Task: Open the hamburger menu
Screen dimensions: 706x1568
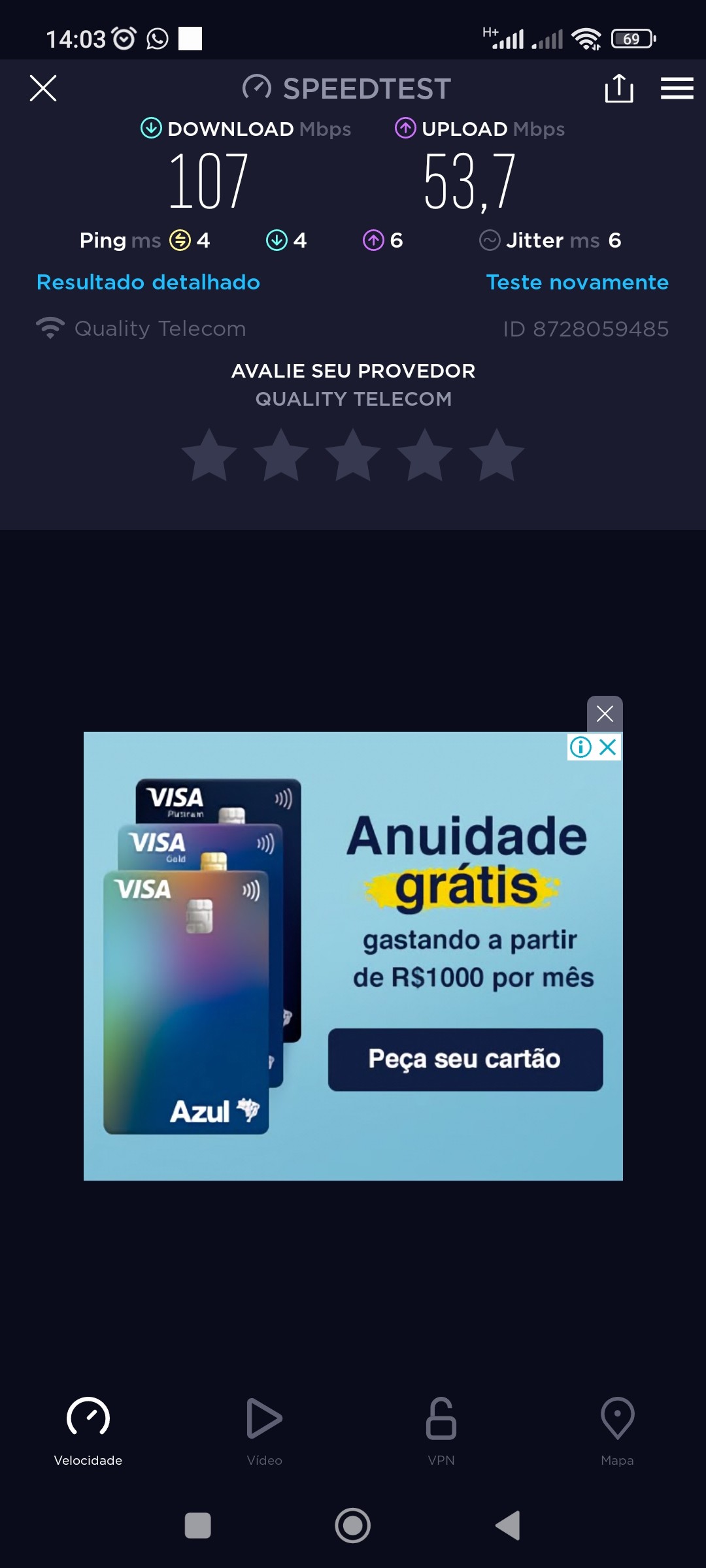Action: click(x=677, y=88)
